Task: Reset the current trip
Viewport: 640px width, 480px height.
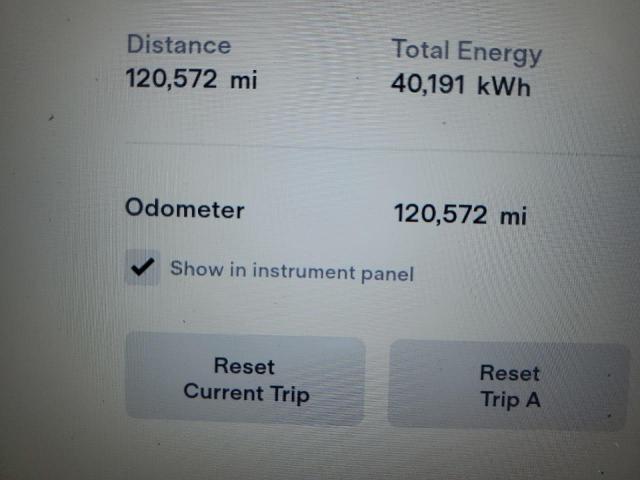Action: pyautogui.click(x=246, y=381)
